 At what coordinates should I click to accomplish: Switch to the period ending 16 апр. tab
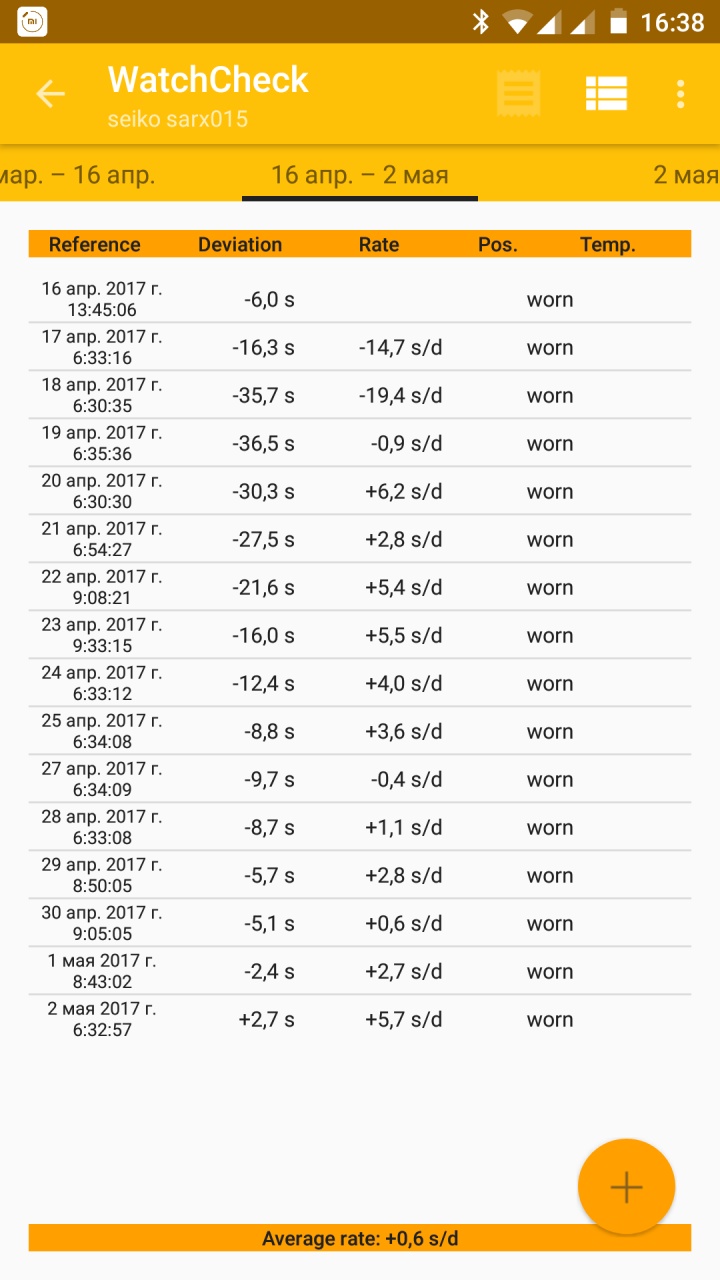(78, 175)
